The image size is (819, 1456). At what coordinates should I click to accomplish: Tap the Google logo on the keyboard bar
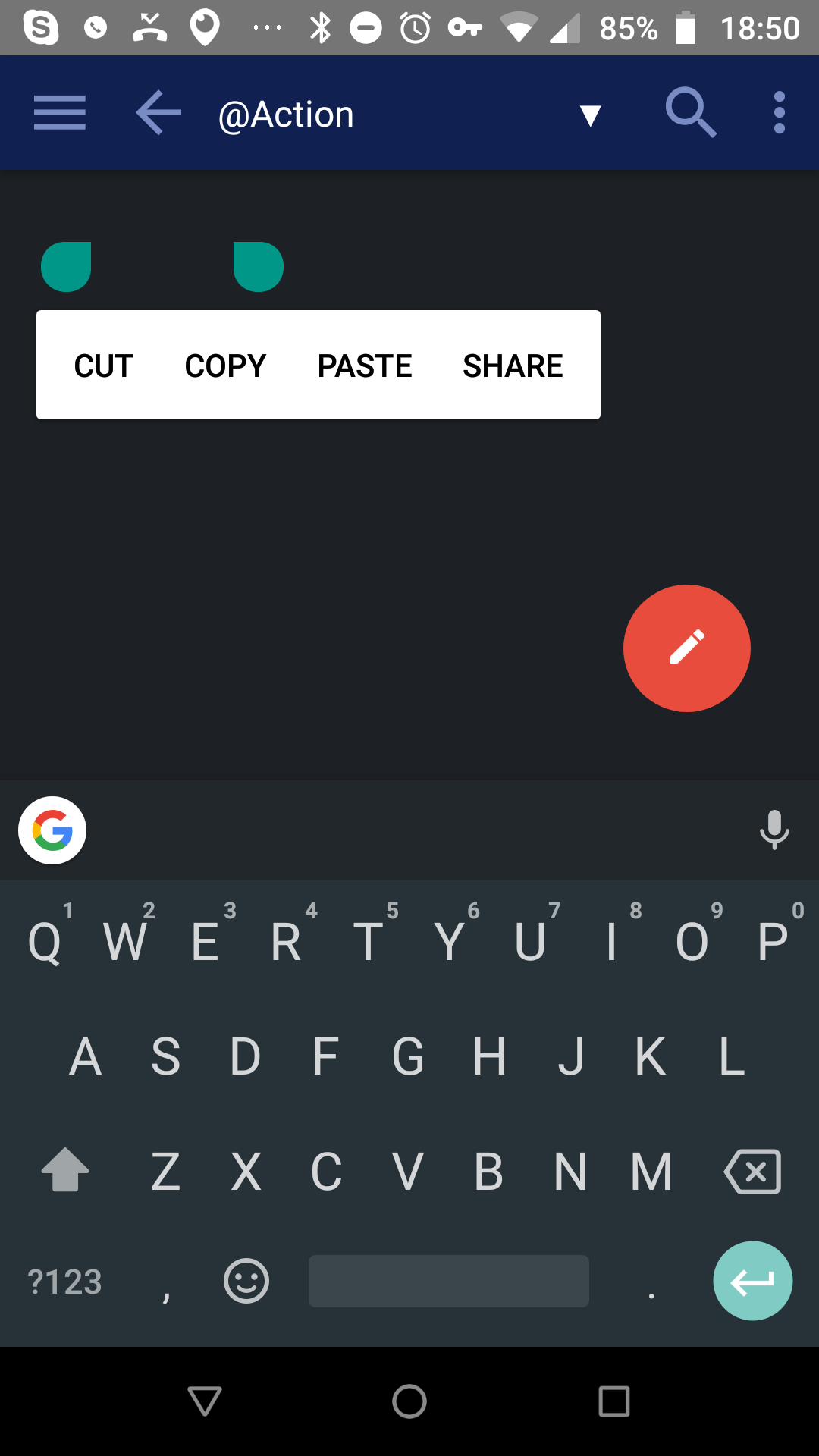(x=51, y=830)
